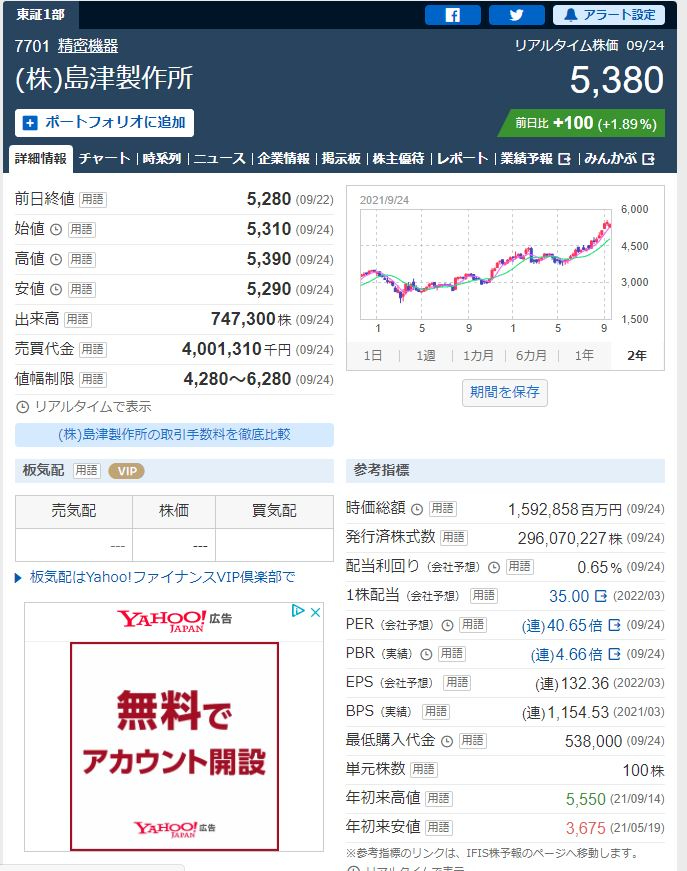Select the 掲示板 tab
The height and width of the screenshot is (871, 687).
(x=341, y=158)
